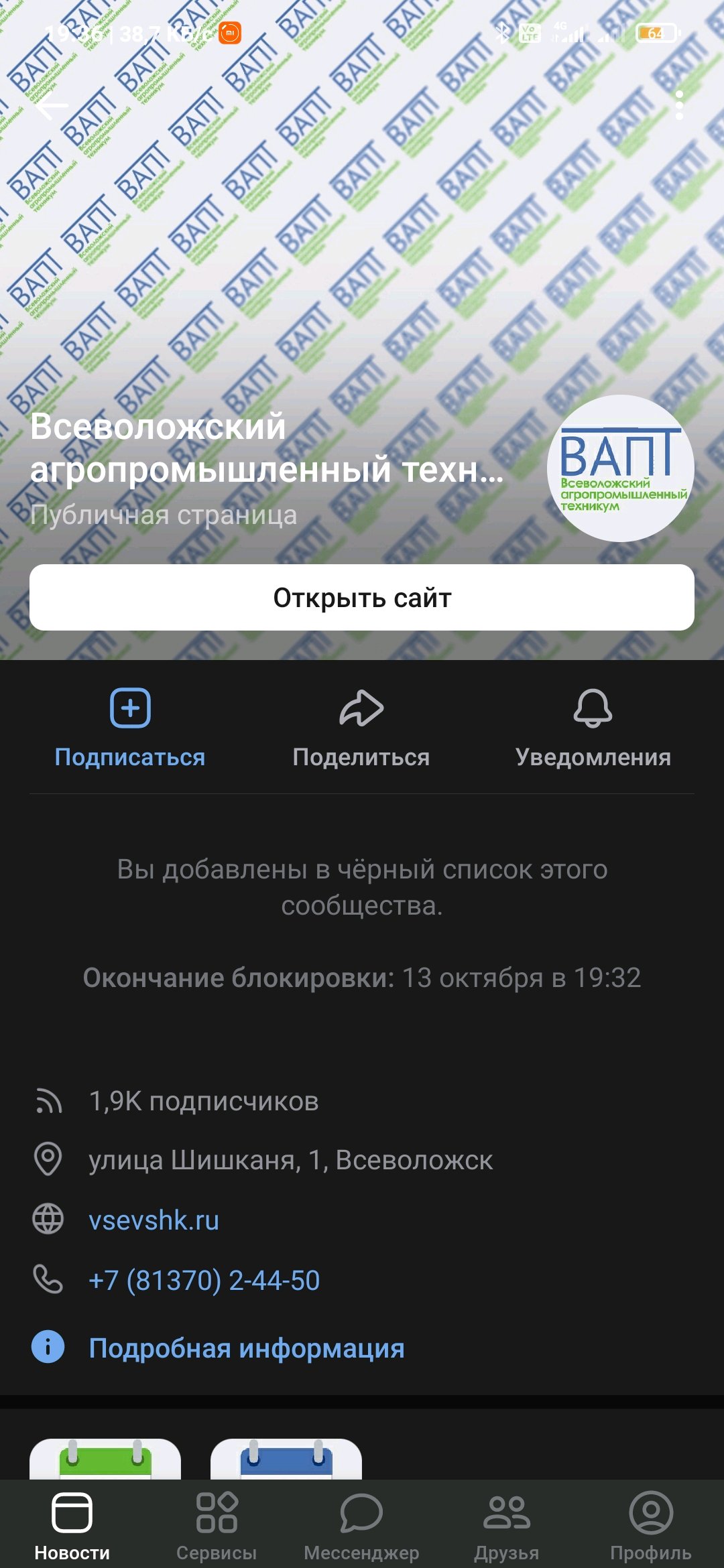
Task: Open the vsevshk.ru link
Action: [154, 1220]
